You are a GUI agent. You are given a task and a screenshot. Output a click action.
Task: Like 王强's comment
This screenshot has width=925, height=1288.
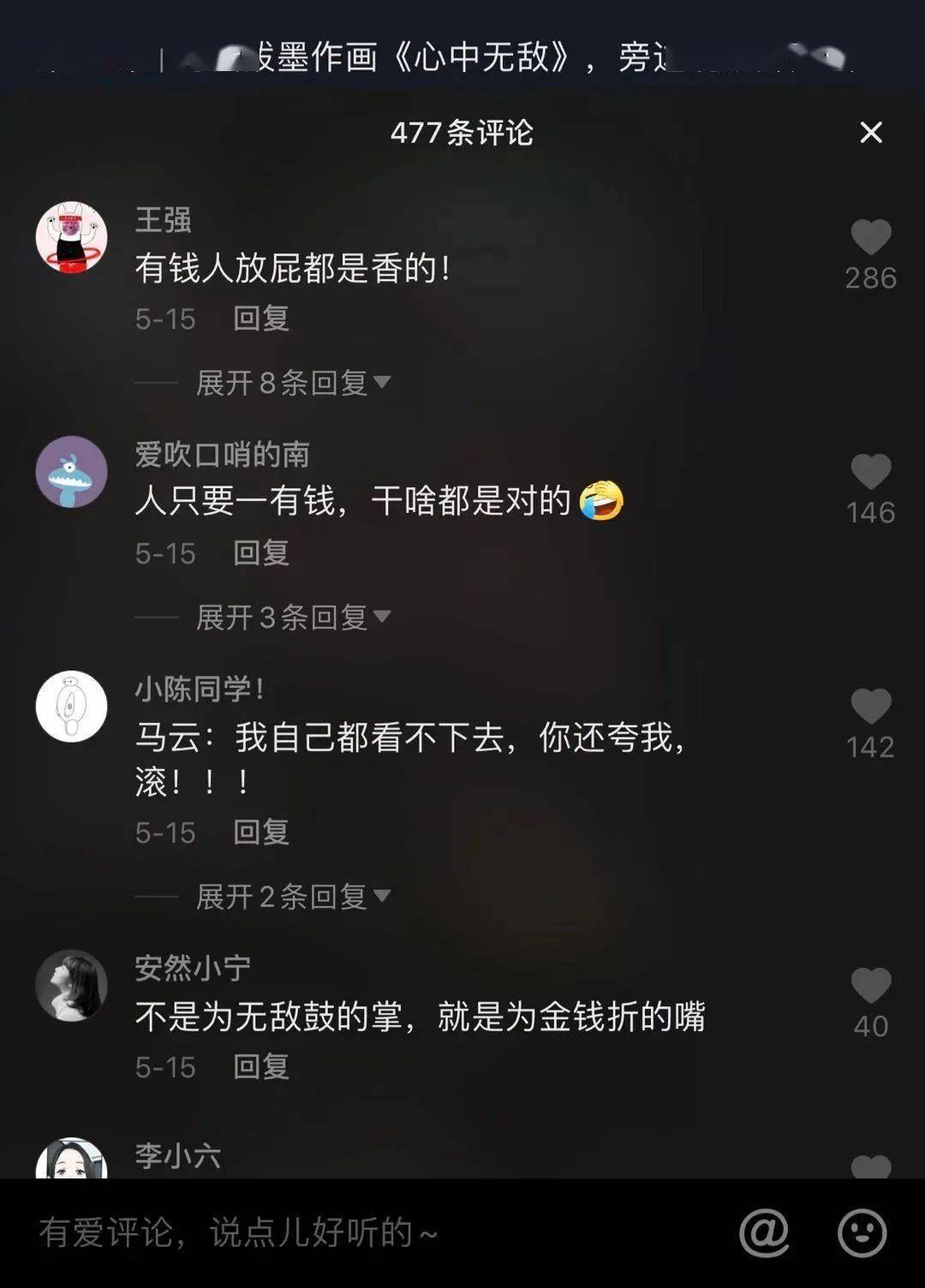point(870,238)
